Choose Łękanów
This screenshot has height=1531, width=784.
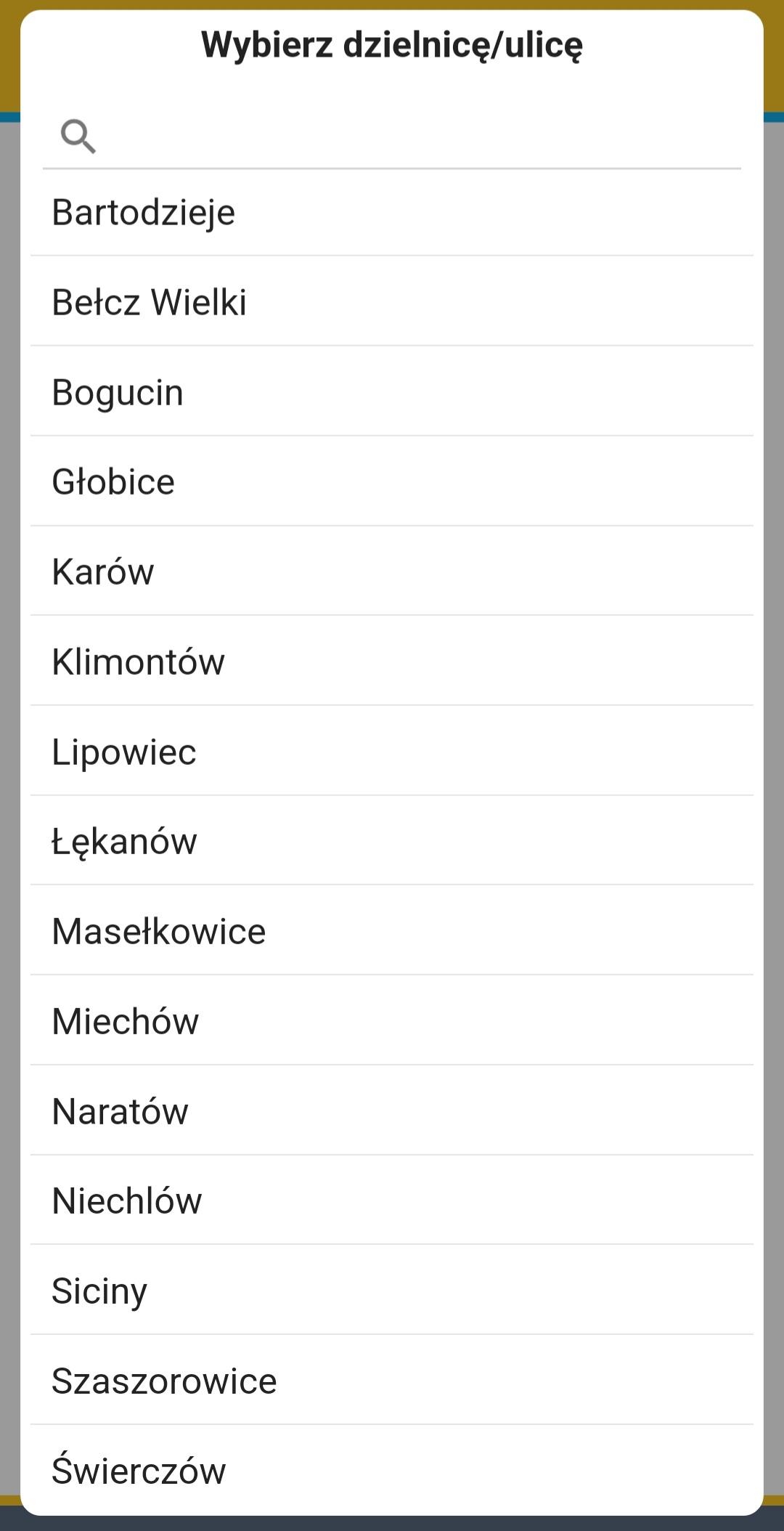tap(392, 841)
